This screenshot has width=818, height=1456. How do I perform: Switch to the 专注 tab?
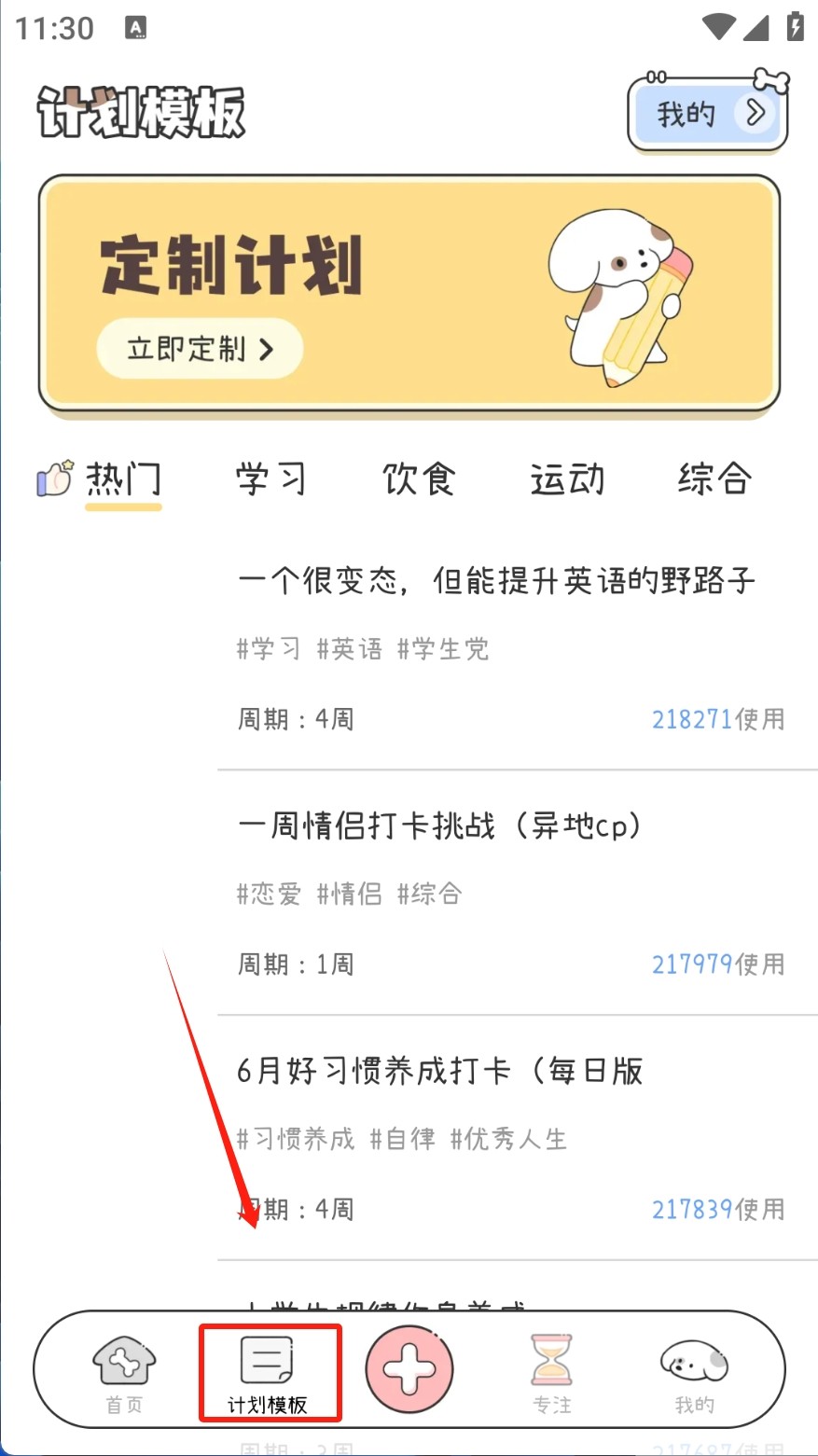pyautogui.click(x=552, y=1372)
